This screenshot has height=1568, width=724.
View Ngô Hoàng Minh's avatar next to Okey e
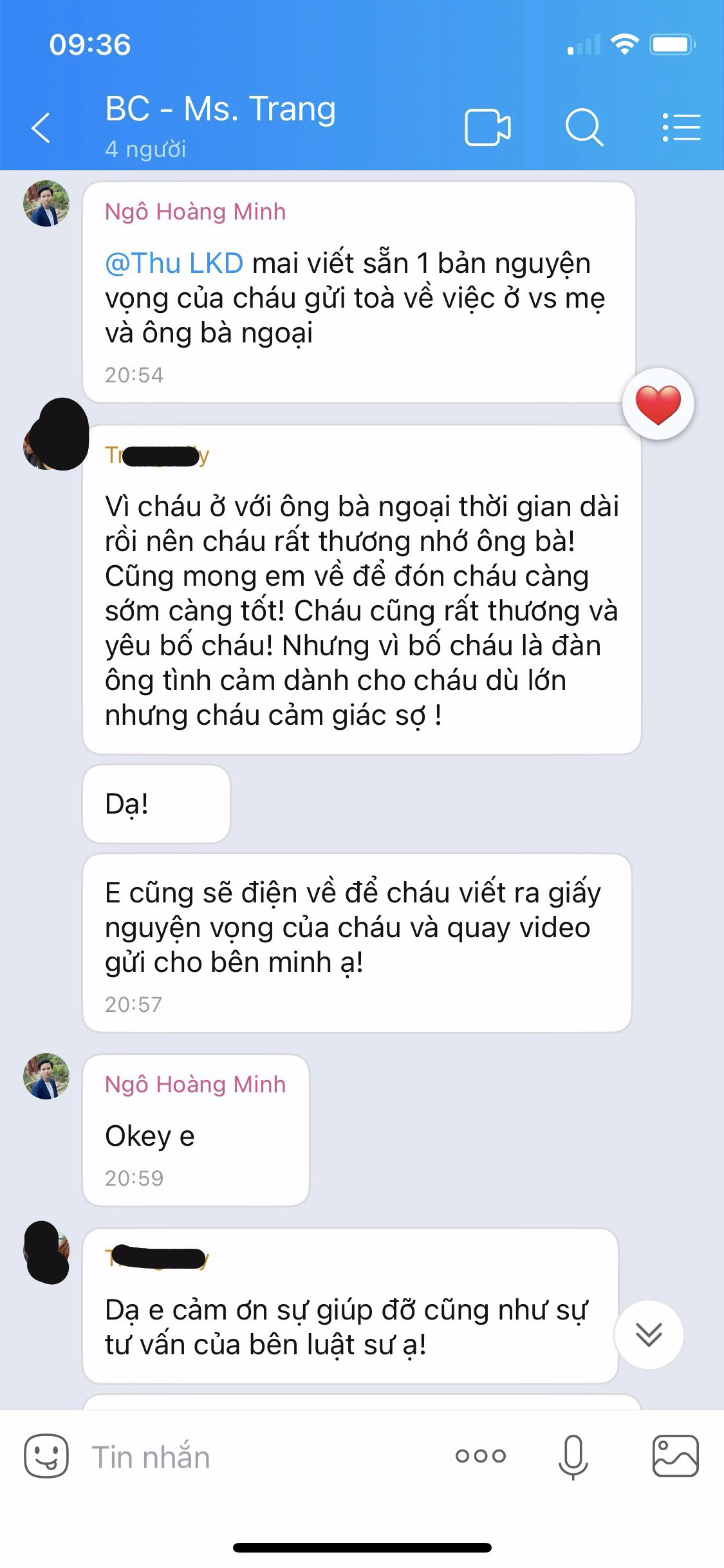(x=46, y=1076)
